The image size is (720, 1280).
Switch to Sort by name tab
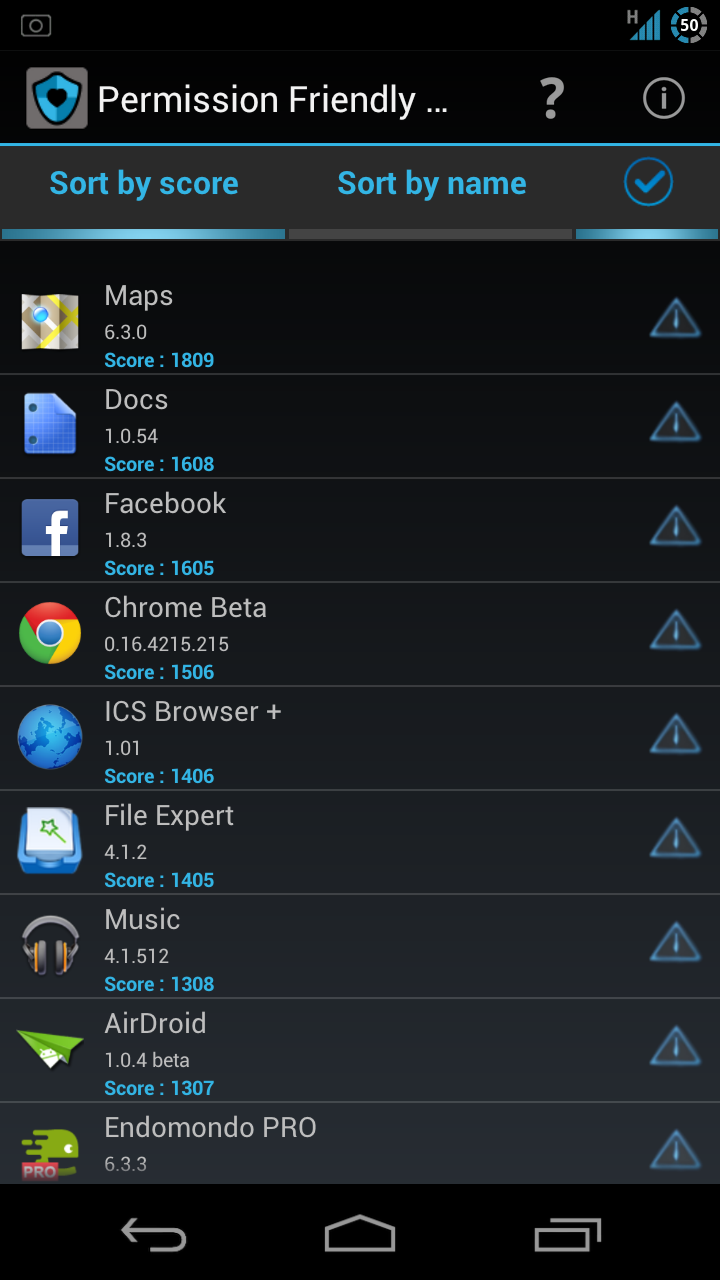(x=431, y=184)
